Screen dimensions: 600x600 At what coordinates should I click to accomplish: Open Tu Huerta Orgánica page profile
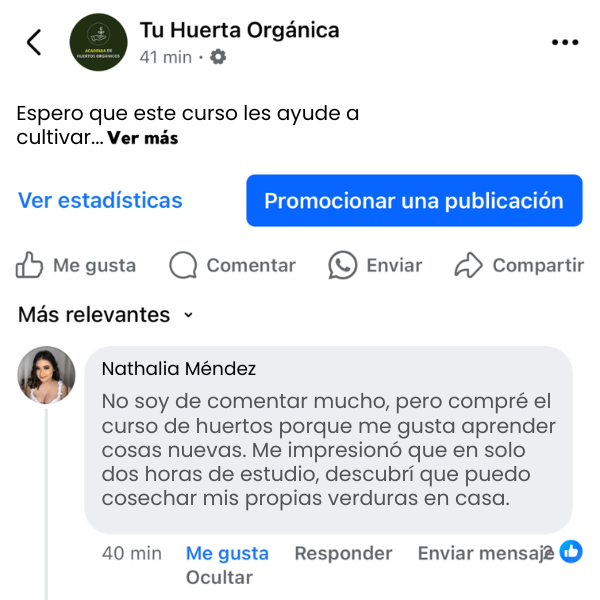[x=239, y=30]
